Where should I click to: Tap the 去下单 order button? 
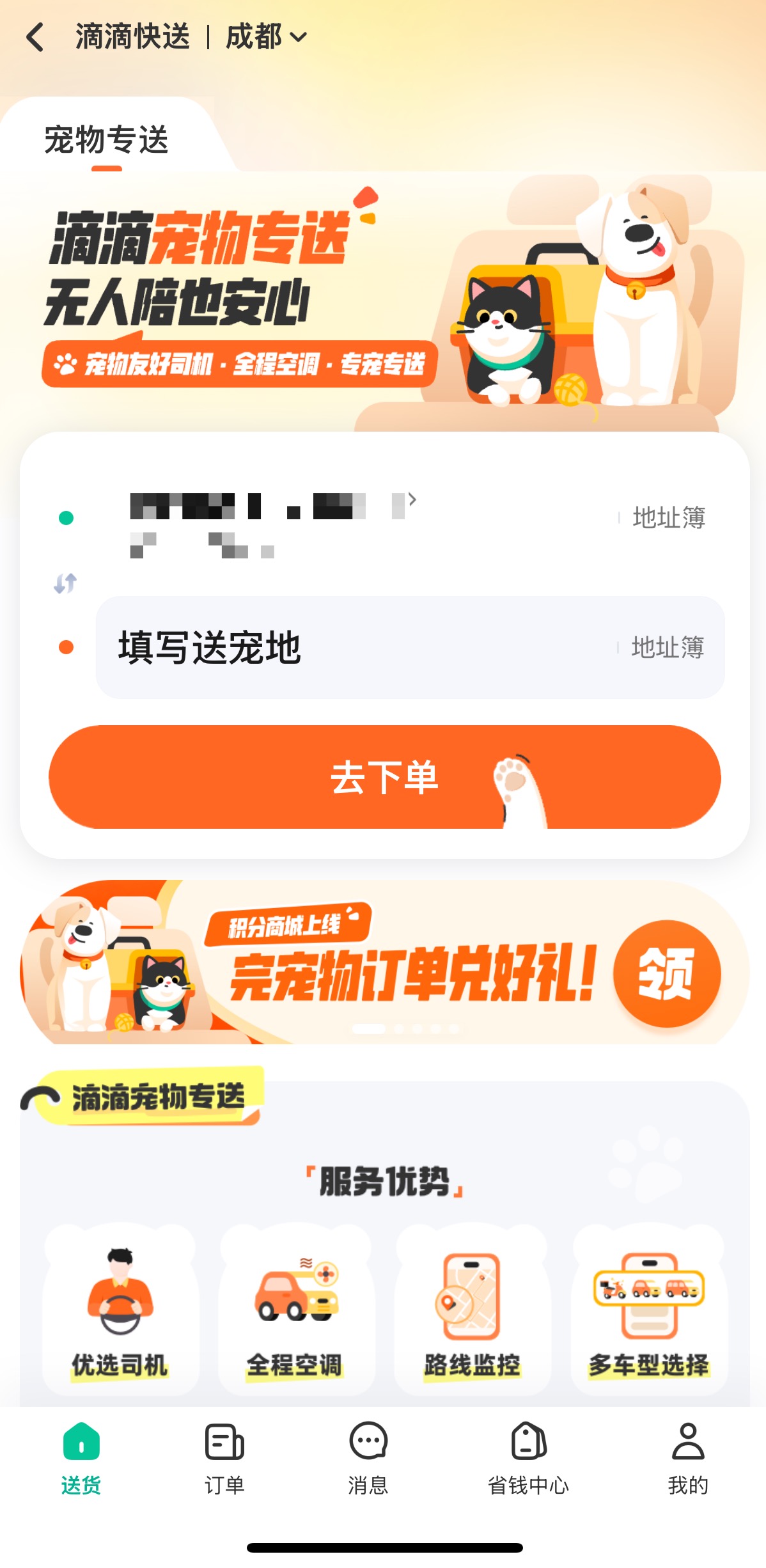click(x=384, y=777)
